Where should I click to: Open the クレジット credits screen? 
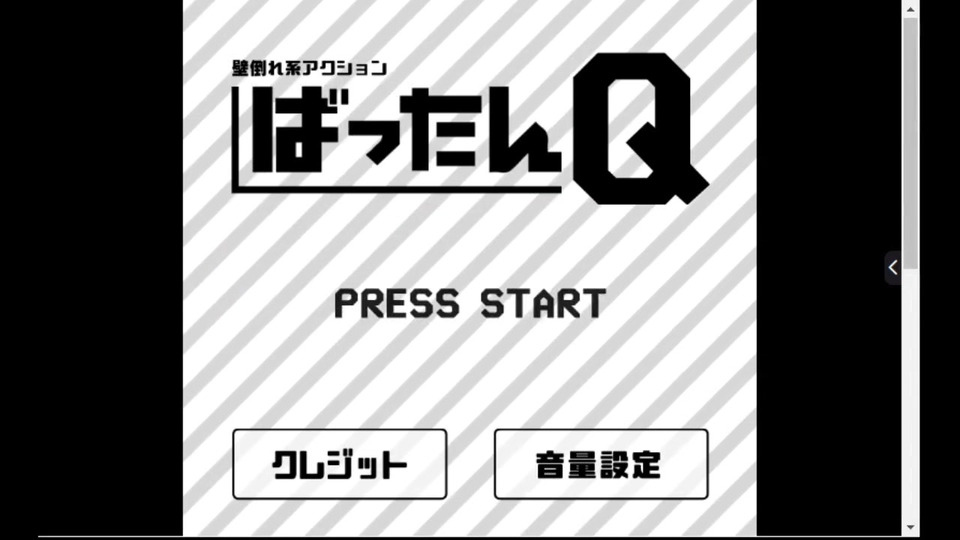(x=340, y=464)
